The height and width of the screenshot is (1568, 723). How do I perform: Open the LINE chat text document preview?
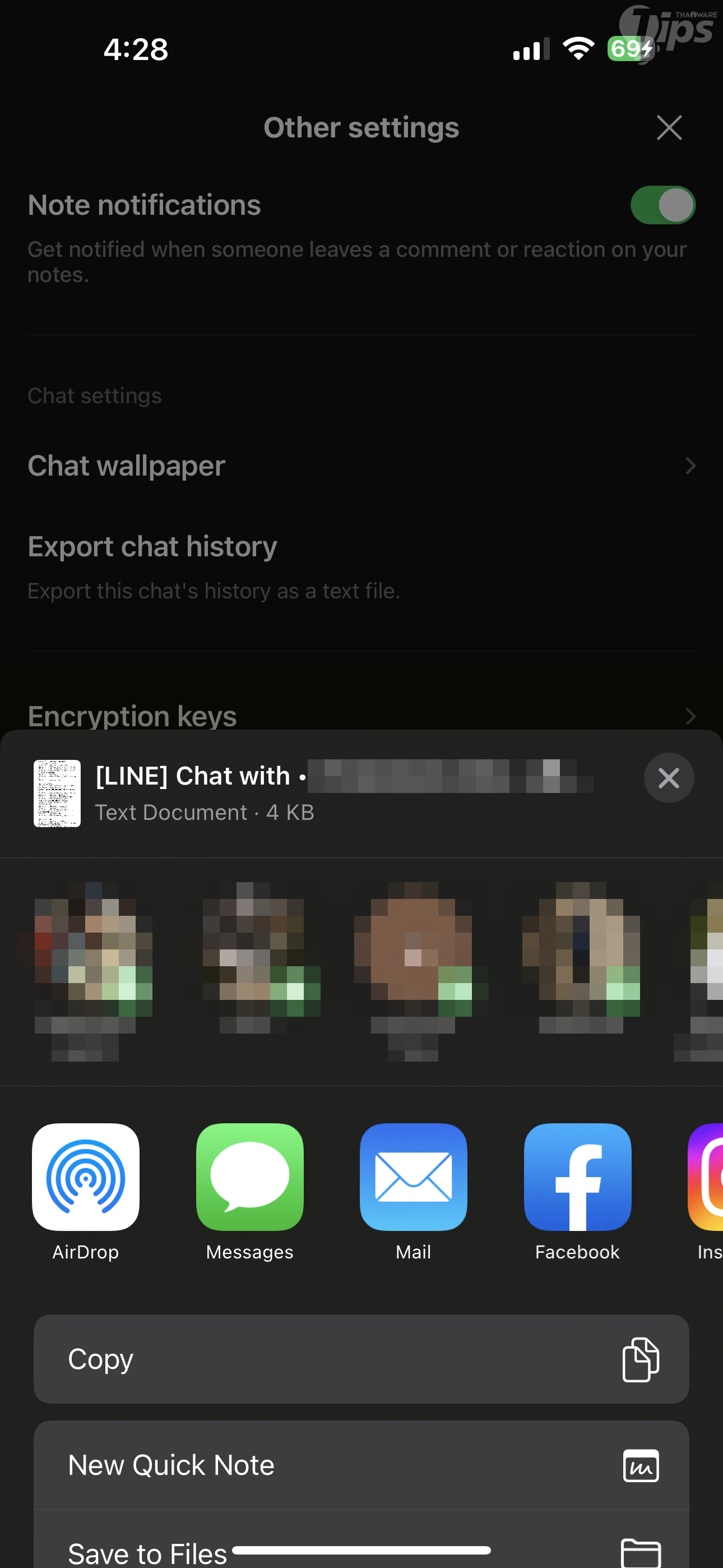[x=57, y=793]
